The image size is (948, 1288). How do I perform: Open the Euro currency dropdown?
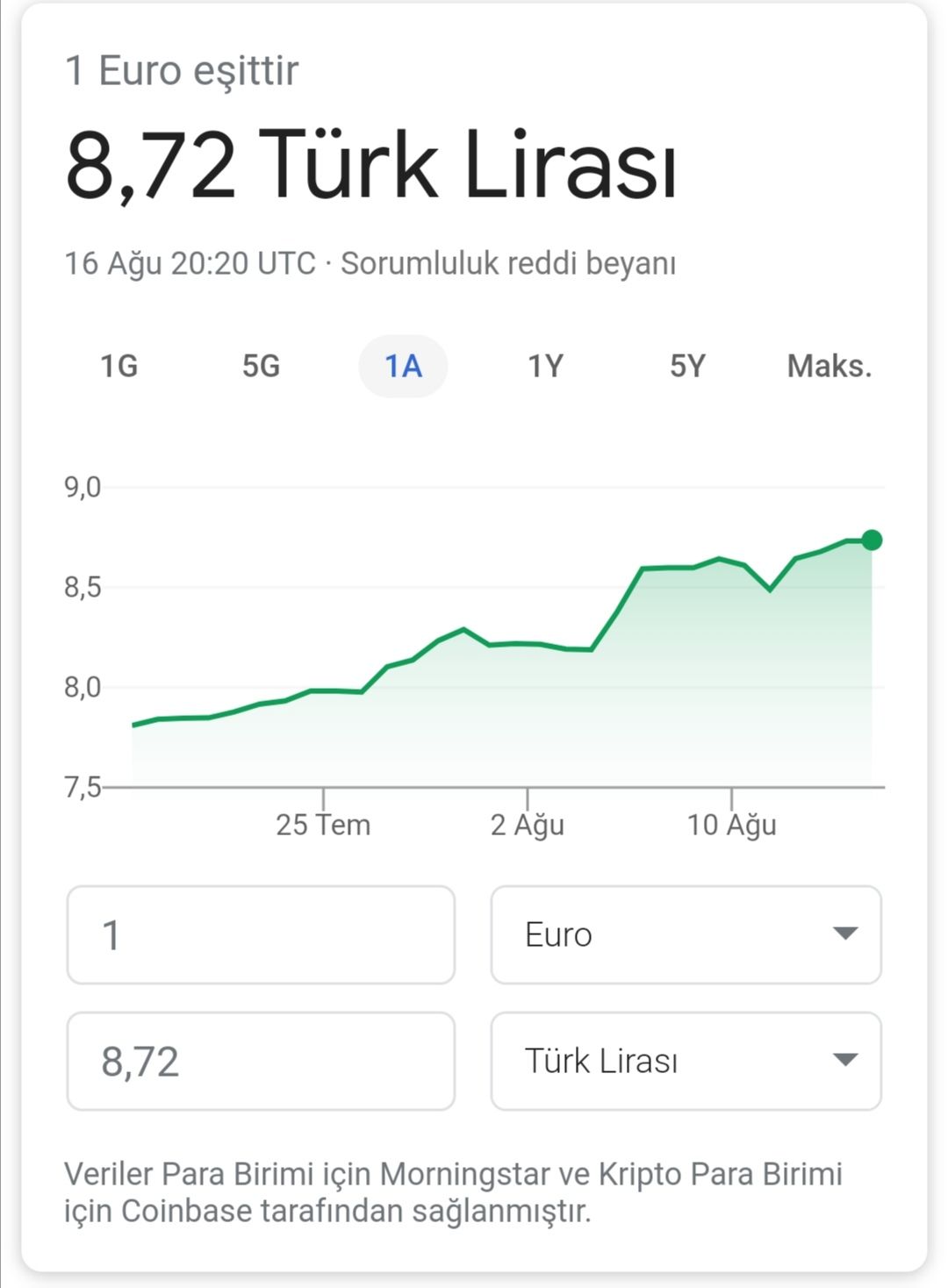point(686,934)
